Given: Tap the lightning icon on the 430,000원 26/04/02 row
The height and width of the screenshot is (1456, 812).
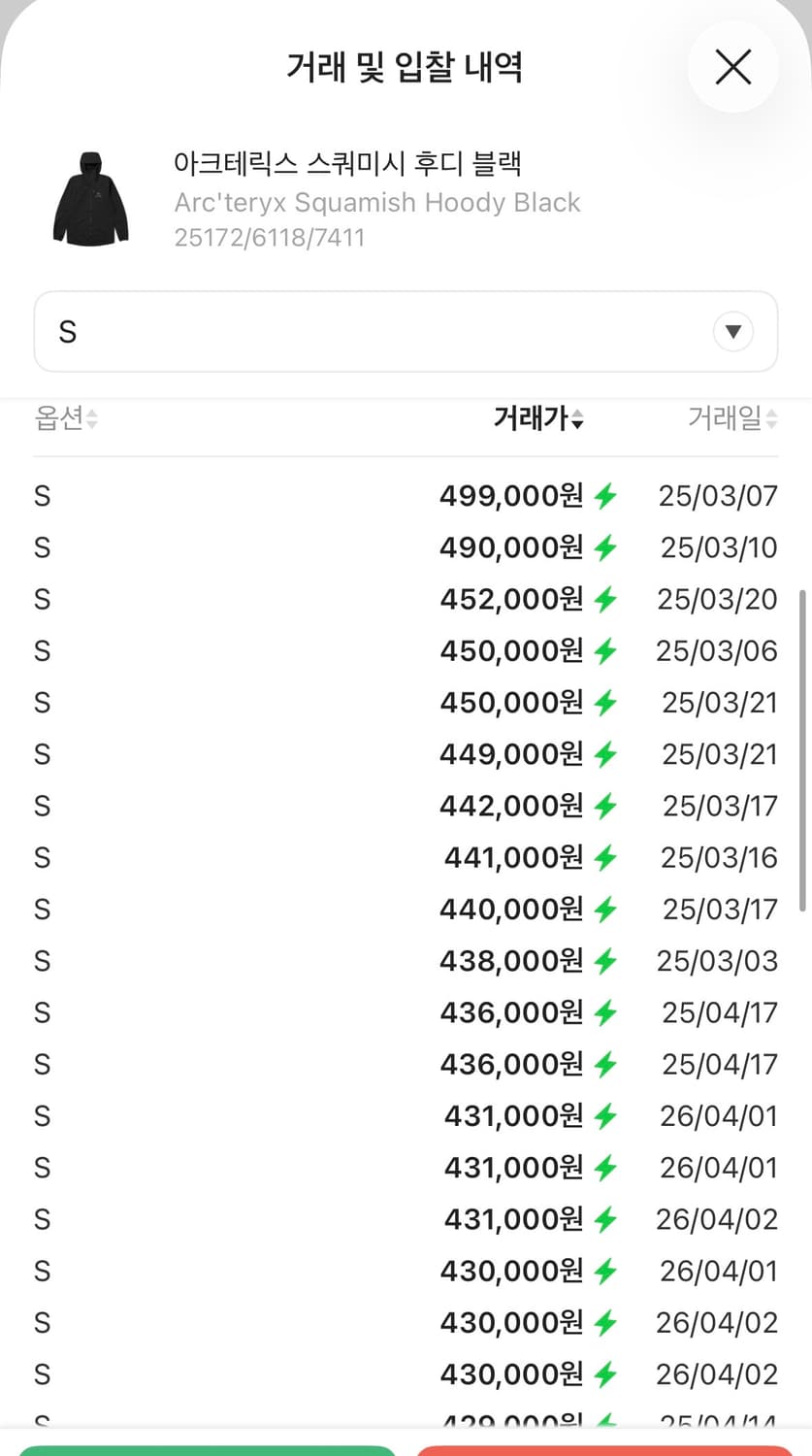Looking at the screenshot, I should point(604,1322).
